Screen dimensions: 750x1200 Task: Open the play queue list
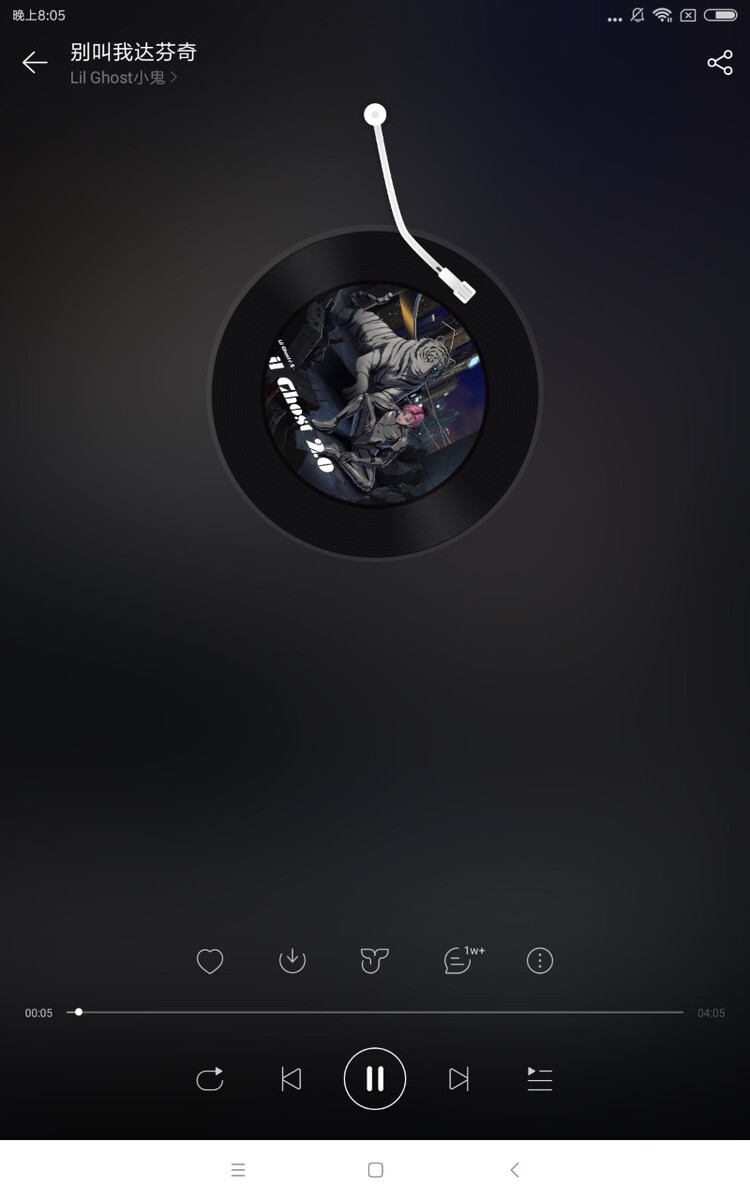(540, 1079)
